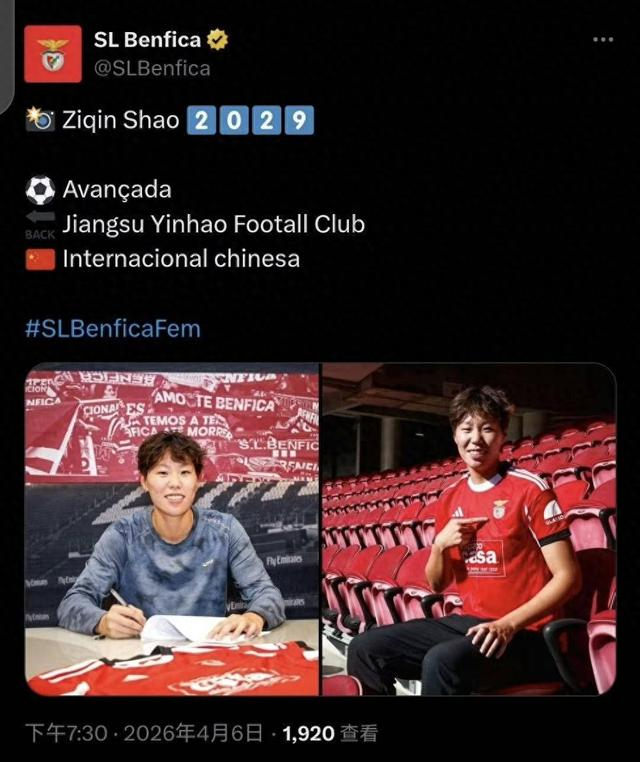Tap the SL Benfica account name

coord(149,40)
